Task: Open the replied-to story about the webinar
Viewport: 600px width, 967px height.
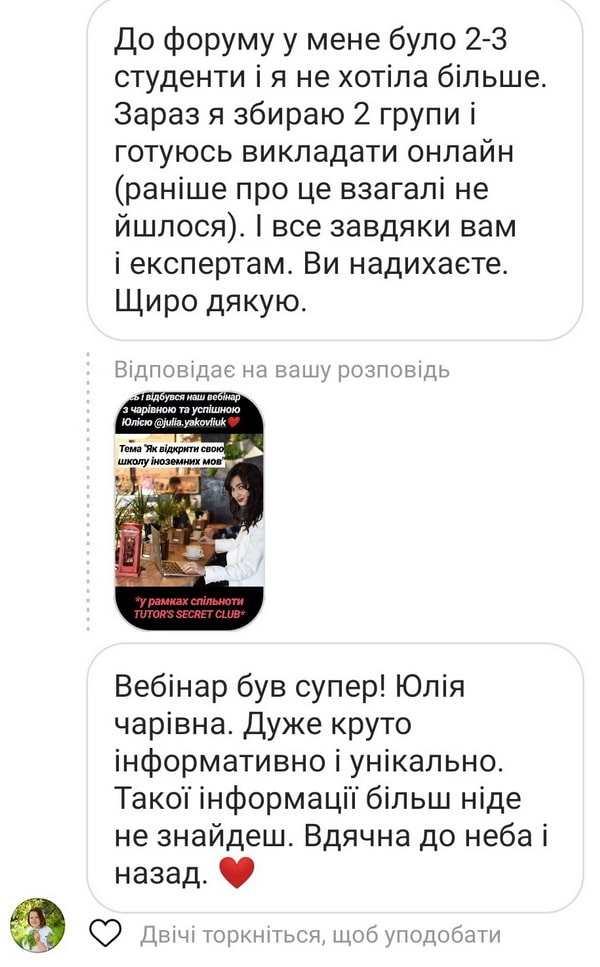Action: (189, 510)
